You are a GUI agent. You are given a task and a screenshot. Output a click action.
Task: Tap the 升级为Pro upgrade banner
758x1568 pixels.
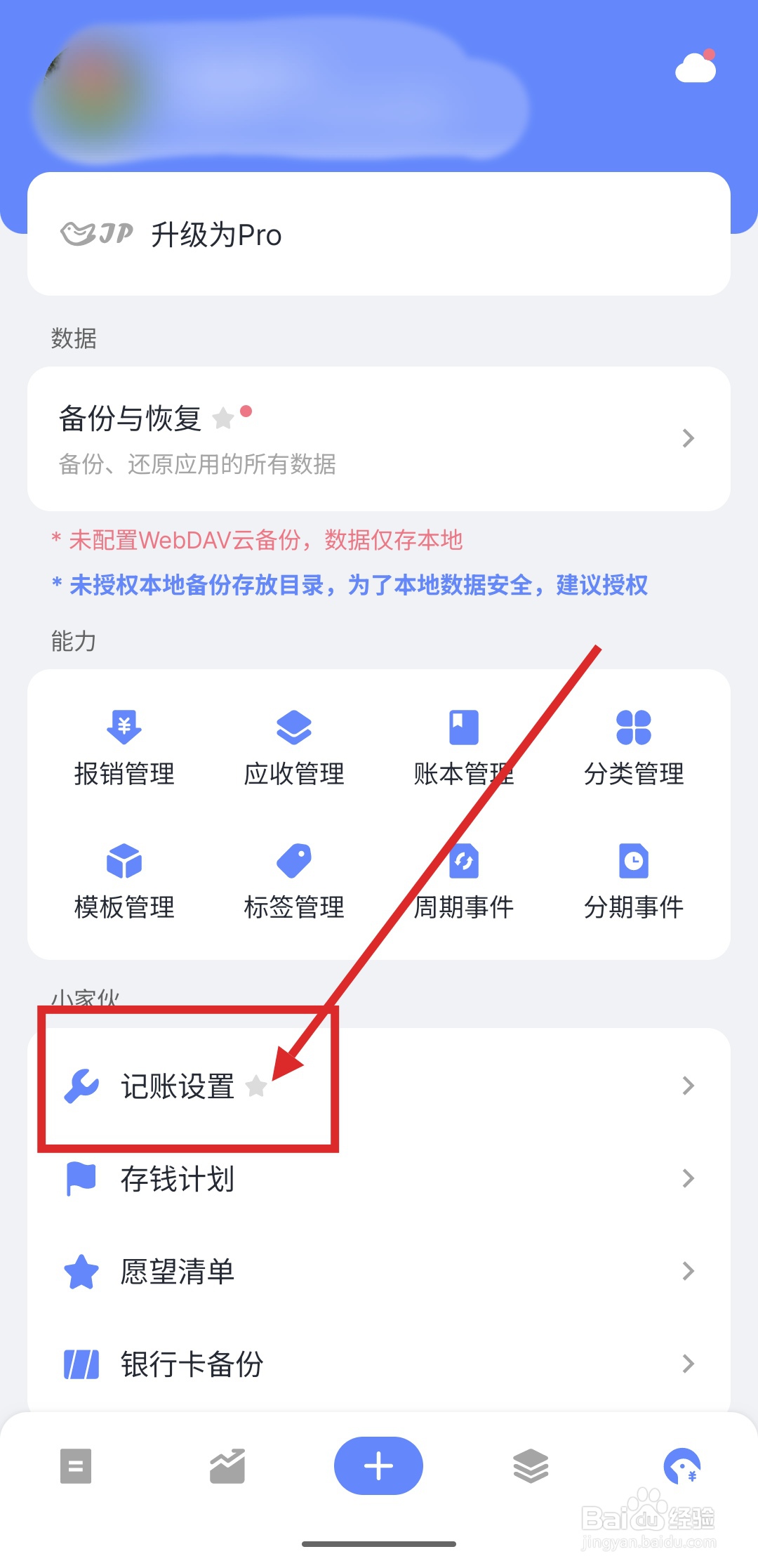click(379, 235)
